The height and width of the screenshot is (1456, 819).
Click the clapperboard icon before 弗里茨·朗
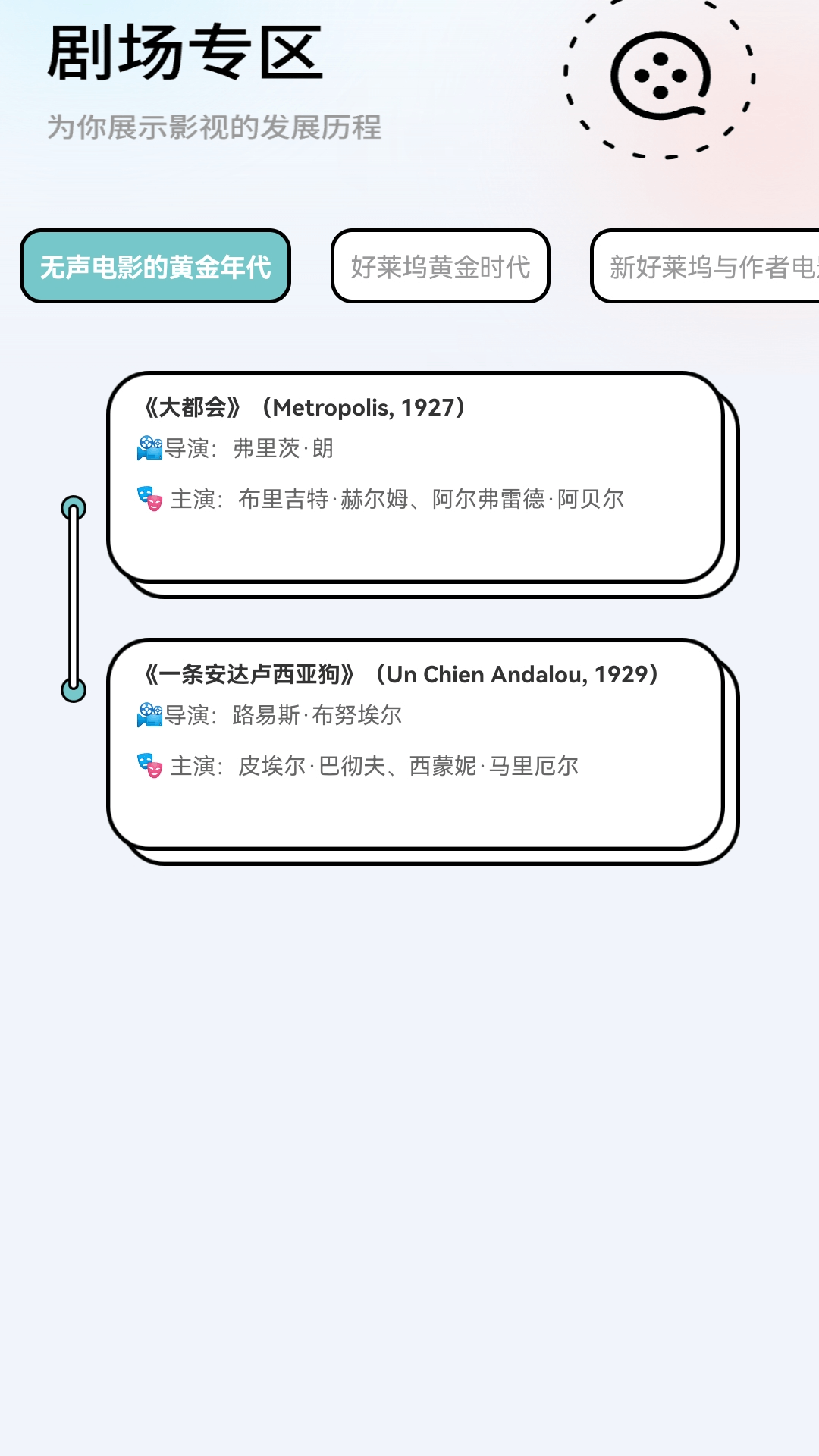pos(148,449)
